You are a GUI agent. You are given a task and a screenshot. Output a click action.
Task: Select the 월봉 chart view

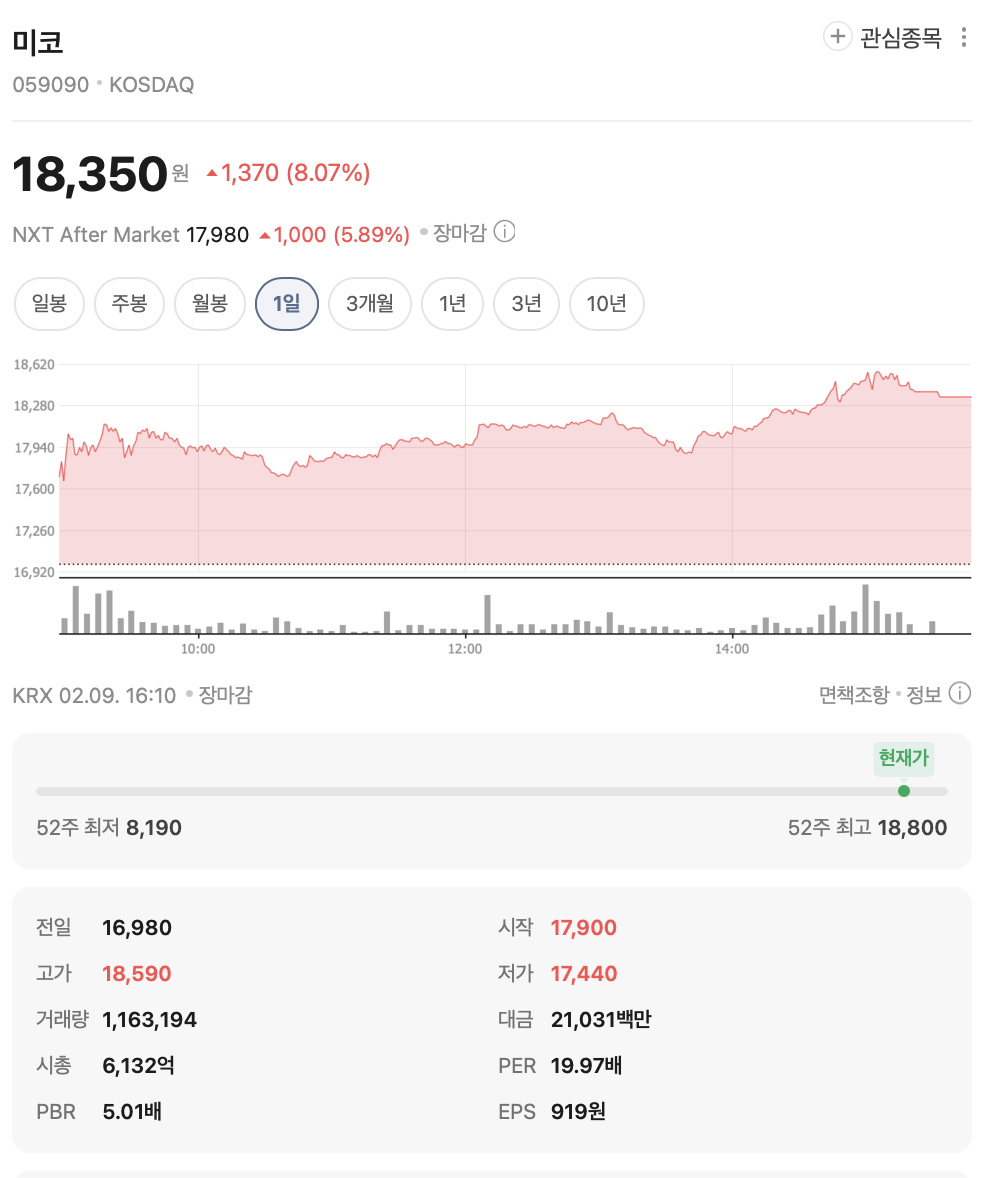(210, 304)
